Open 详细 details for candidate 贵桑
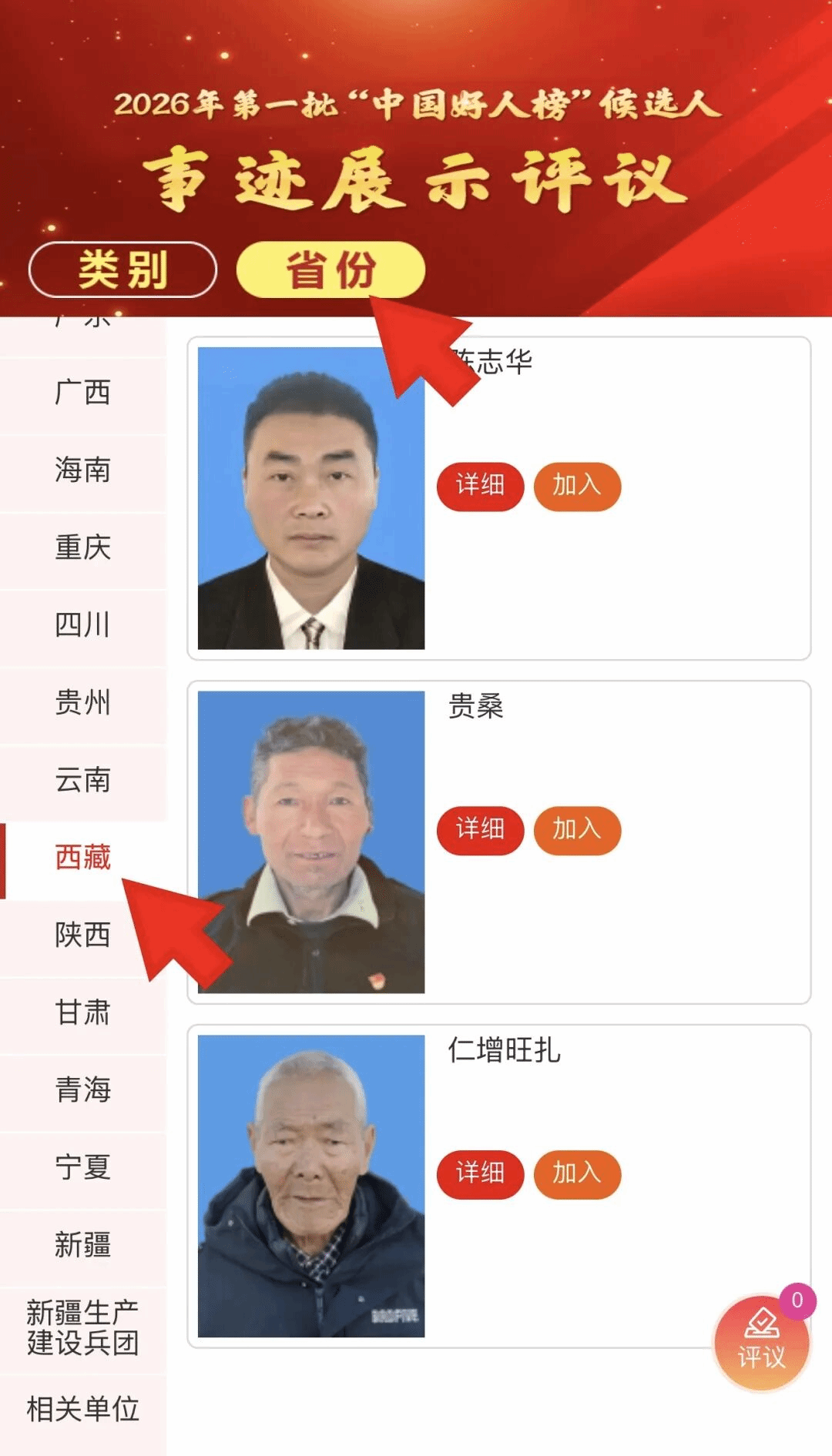Image resolution: width=832 pixels, height=1456 pixels. click(480, 829)
